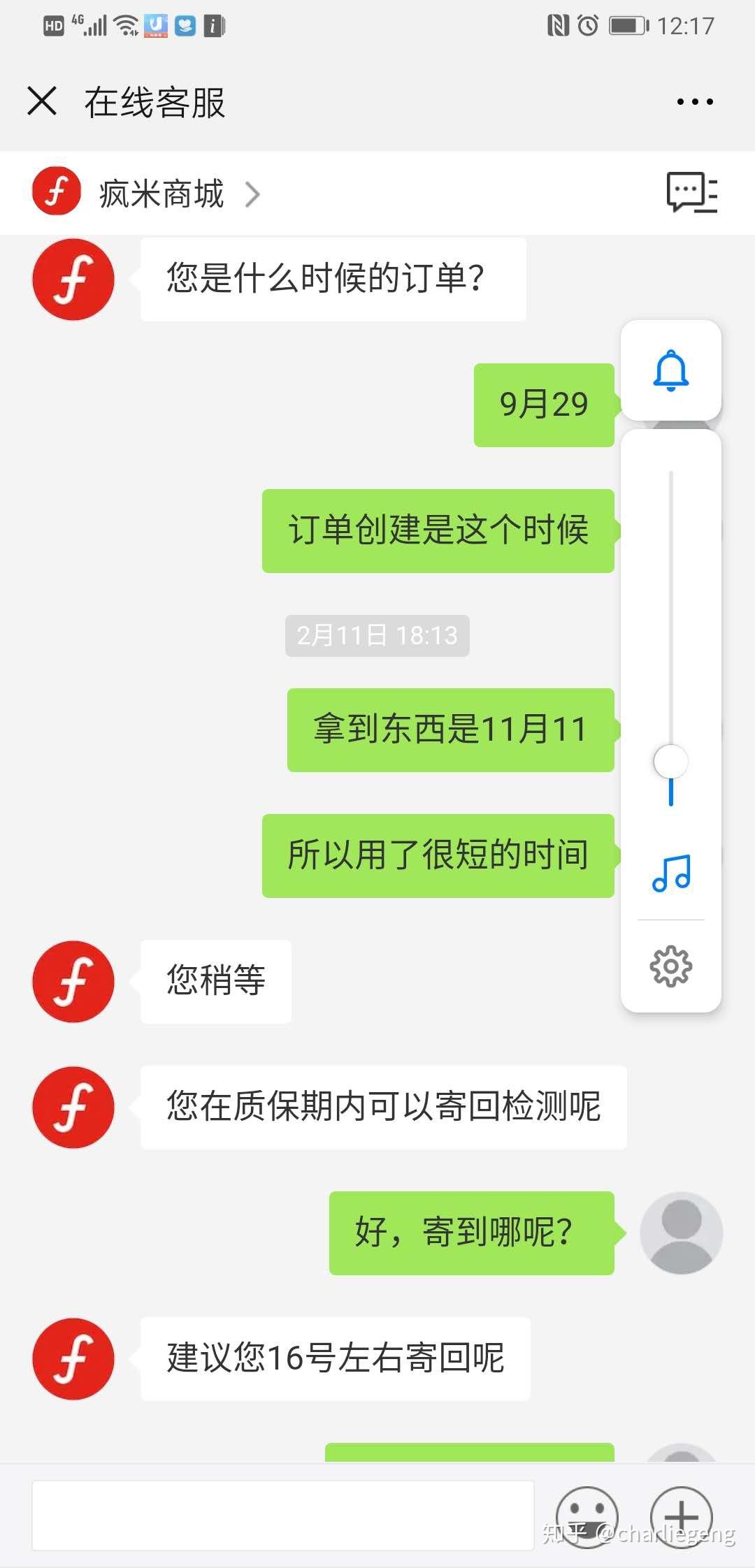Open the three-dot overflow menu
This screenshot has height=1568, width=755.
[695, 102]
